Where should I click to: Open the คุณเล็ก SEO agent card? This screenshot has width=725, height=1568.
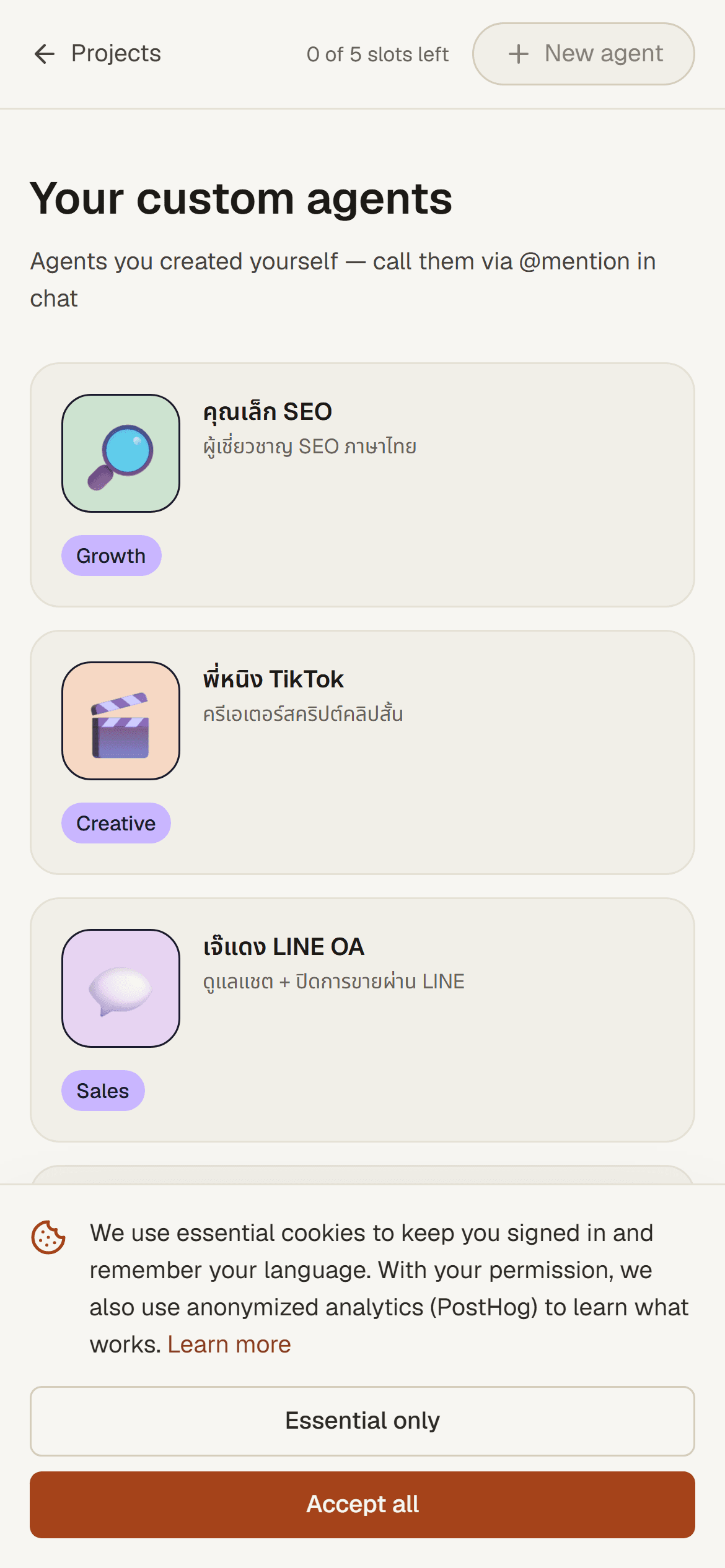coord(362,485)
